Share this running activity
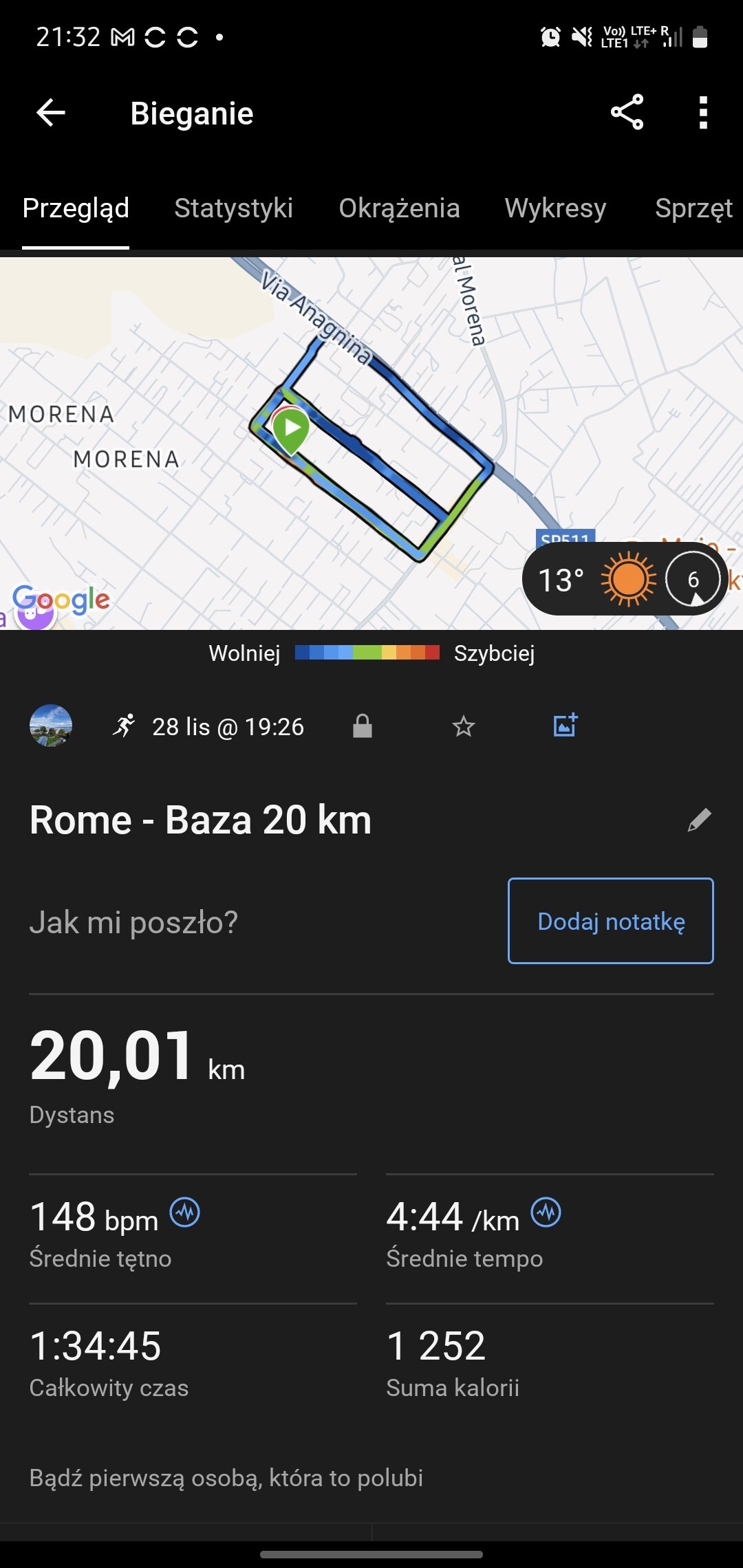743x1568 pixels. tap(627, 112)
